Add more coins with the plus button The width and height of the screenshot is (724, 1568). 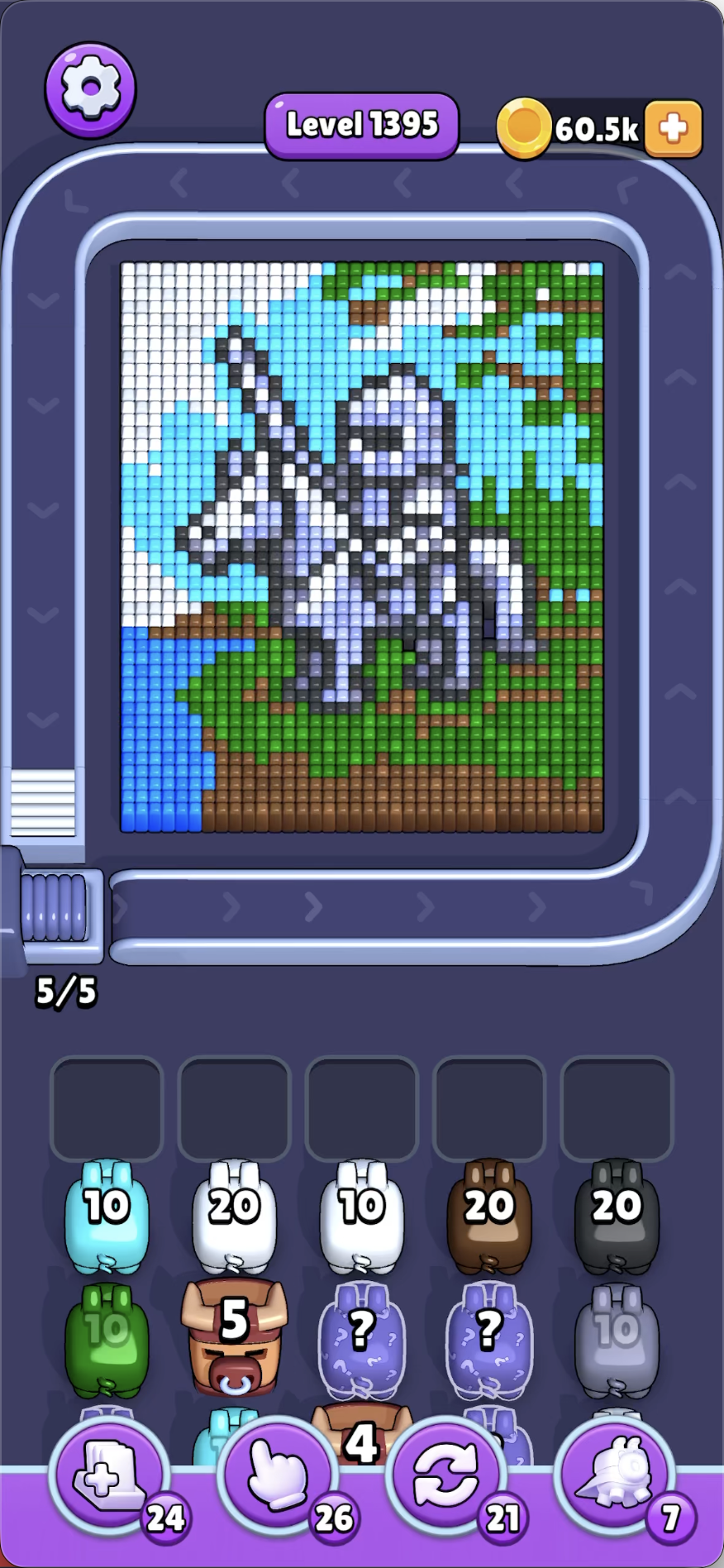pos(674,129)
